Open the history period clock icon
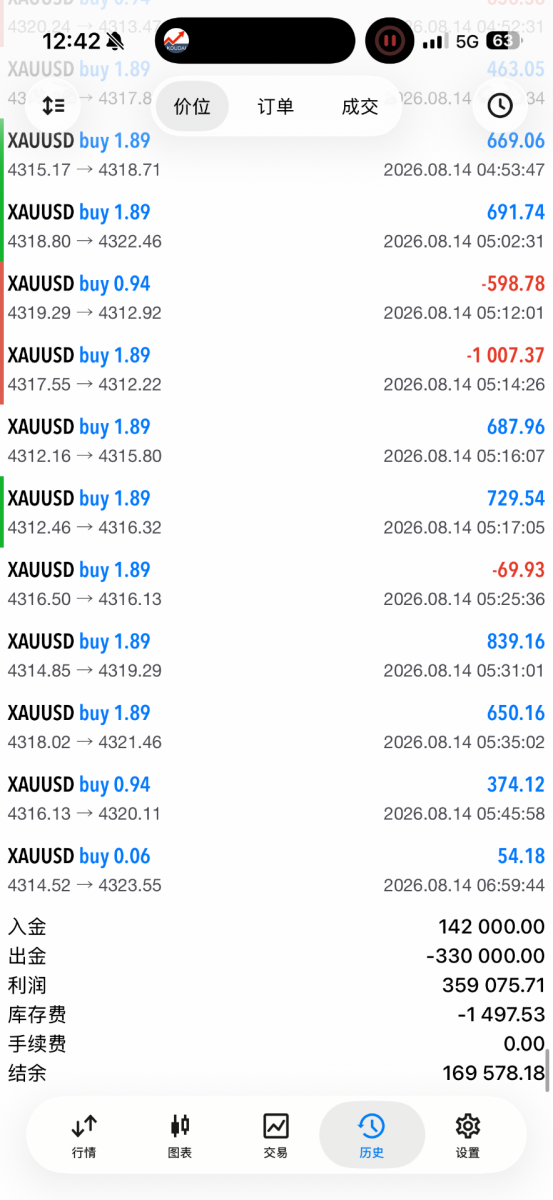Screen dimensions: 553x1200 click(x=499, y=105)
